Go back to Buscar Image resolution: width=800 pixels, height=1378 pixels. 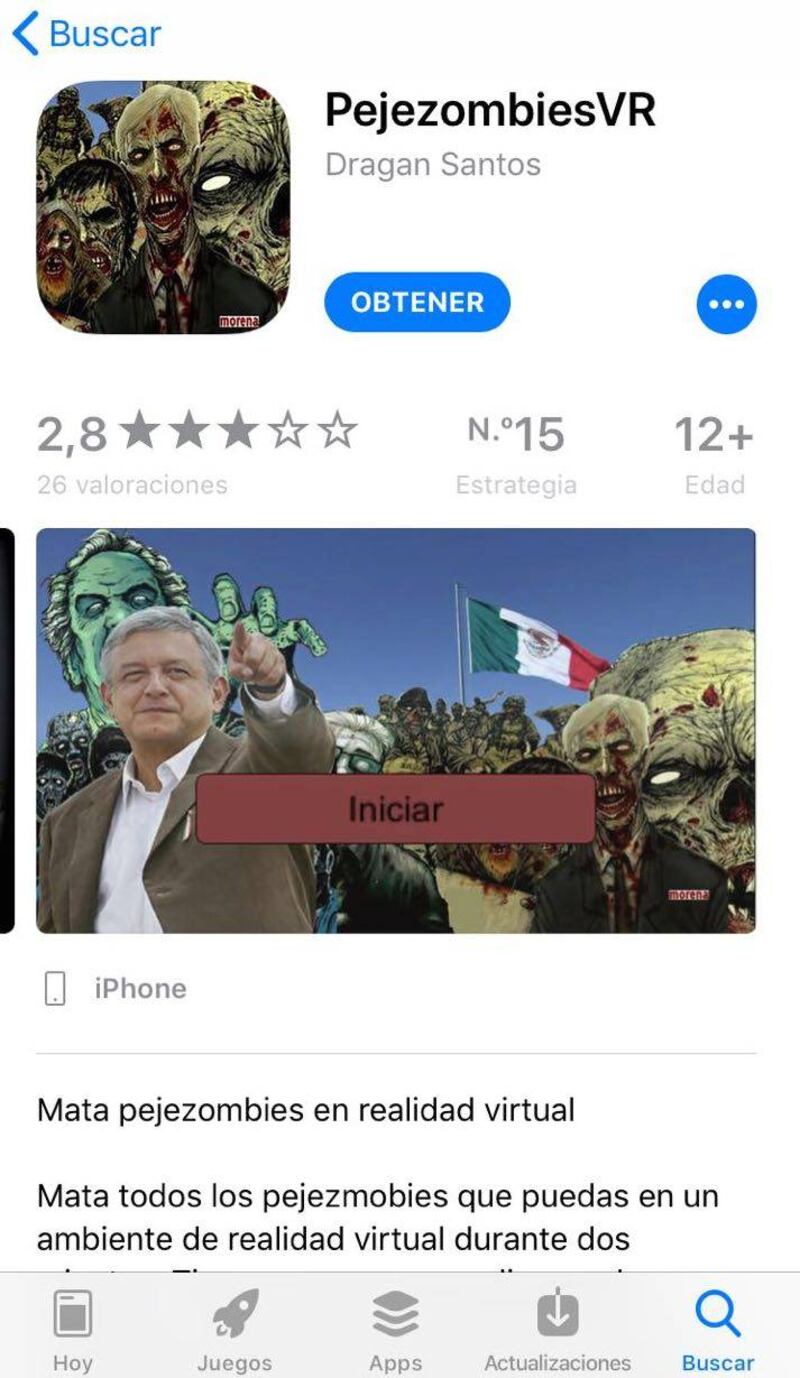(x=86, y=34)
